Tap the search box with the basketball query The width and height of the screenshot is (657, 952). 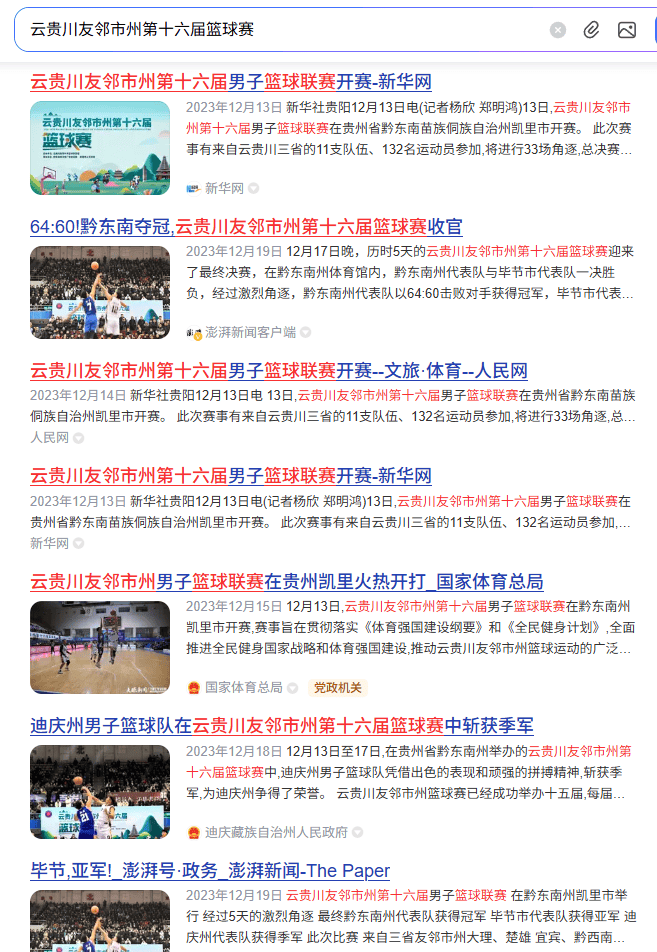click(280, 30)
